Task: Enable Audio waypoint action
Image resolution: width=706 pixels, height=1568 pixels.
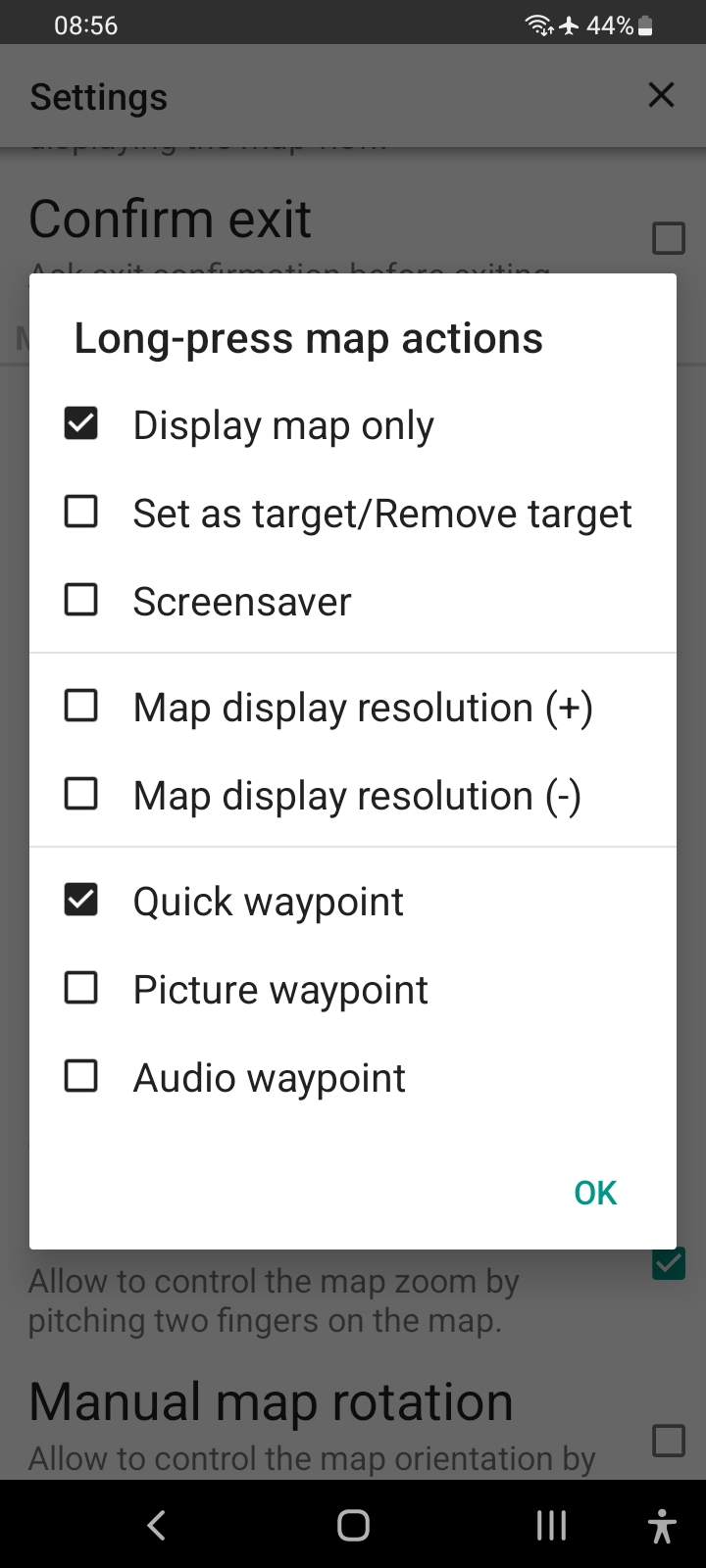Action: [80, 1076]
